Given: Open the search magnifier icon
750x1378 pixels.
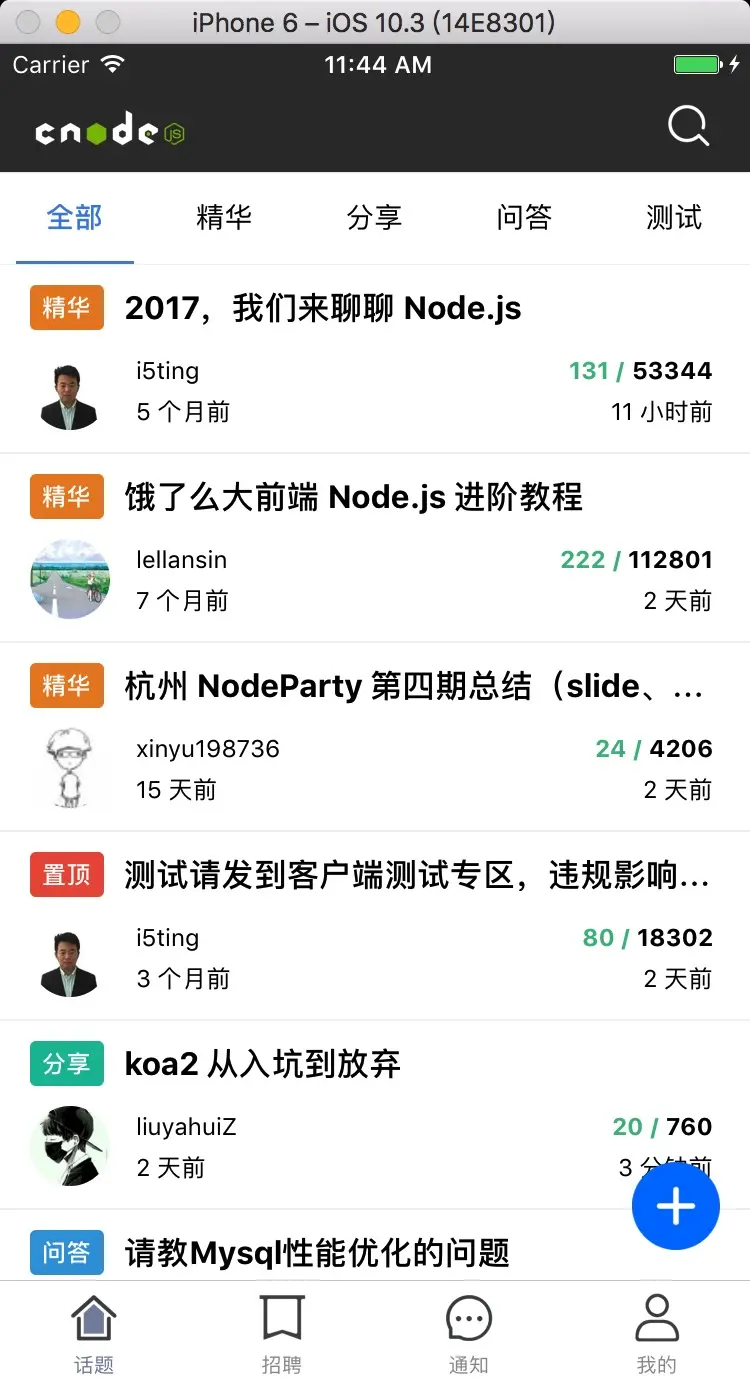Looking at the screenshot, I should pyautogui.click(x=688, y=128).
